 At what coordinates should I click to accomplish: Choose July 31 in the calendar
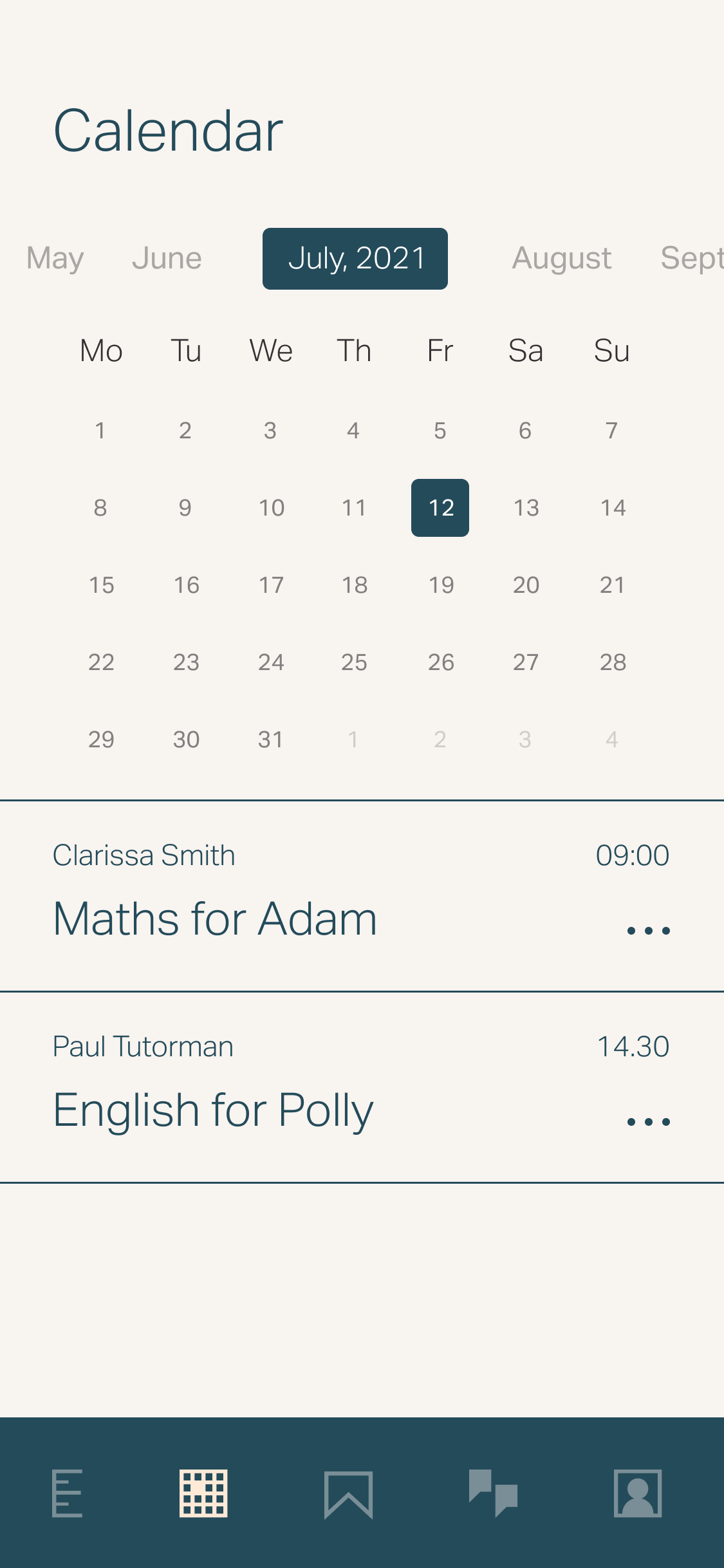click(270, 740)
